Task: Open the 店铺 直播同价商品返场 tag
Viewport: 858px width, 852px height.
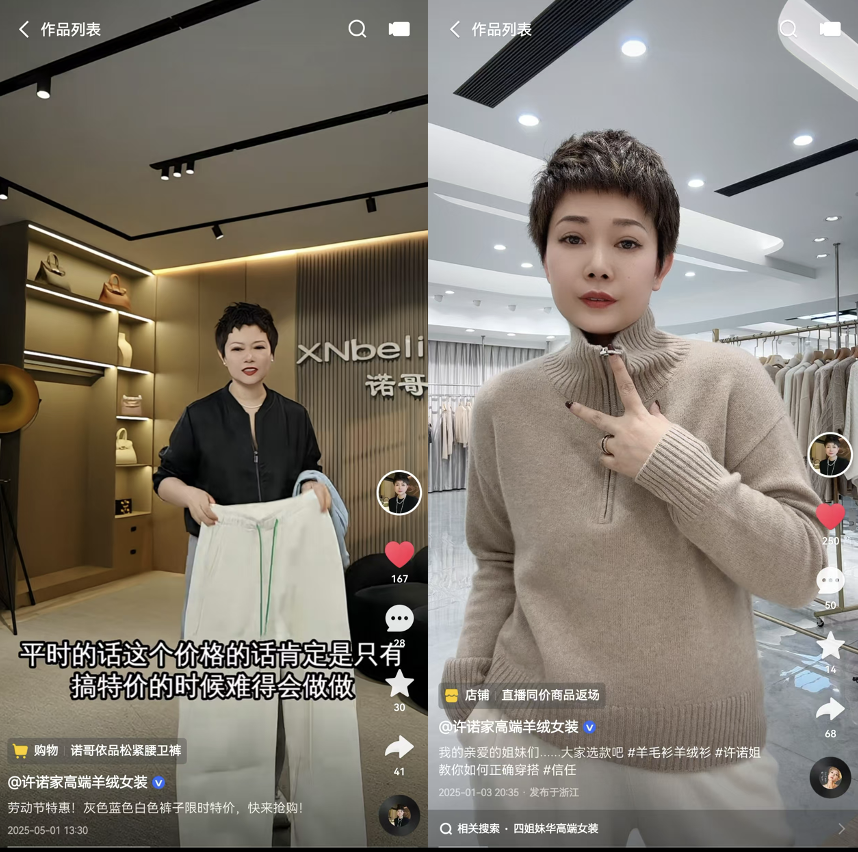Action: 522,695
